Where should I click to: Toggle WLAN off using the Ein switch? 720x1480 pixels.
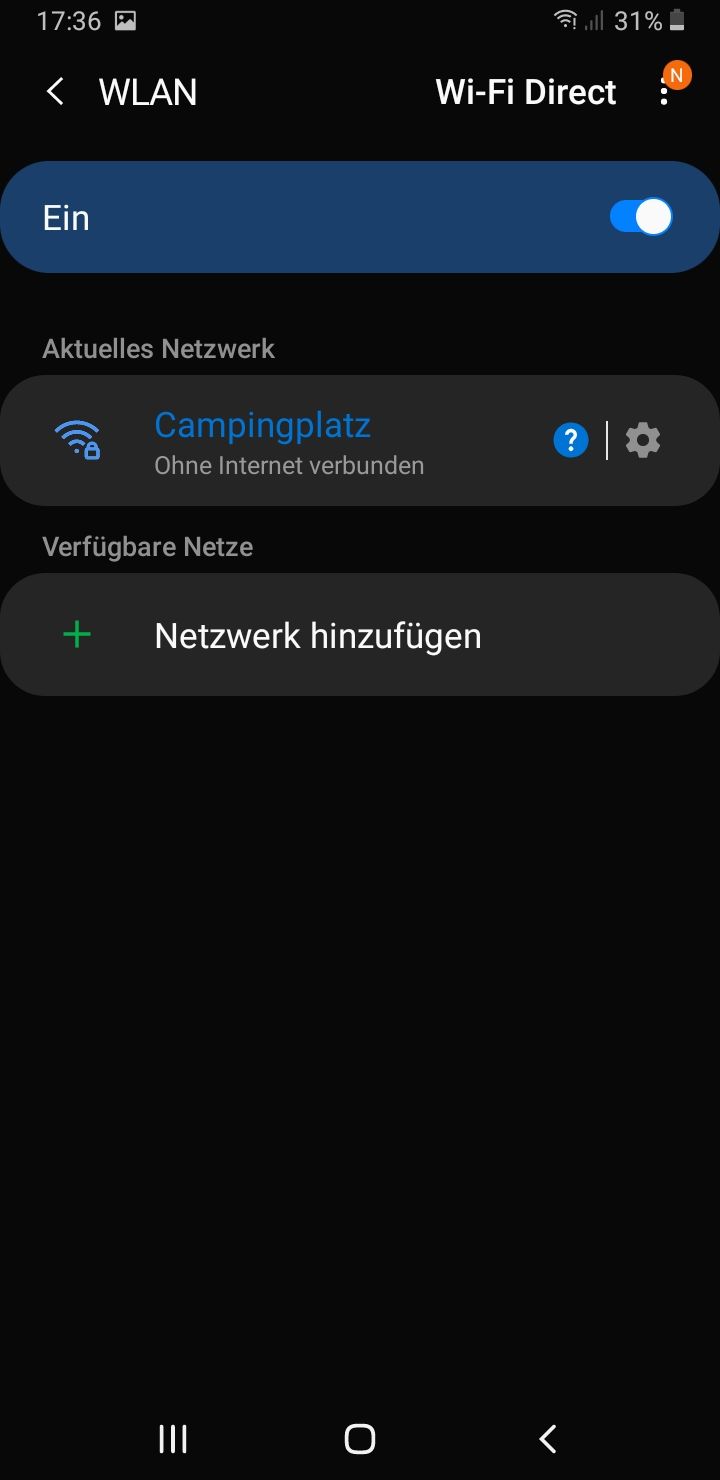(x=638, y=216)
